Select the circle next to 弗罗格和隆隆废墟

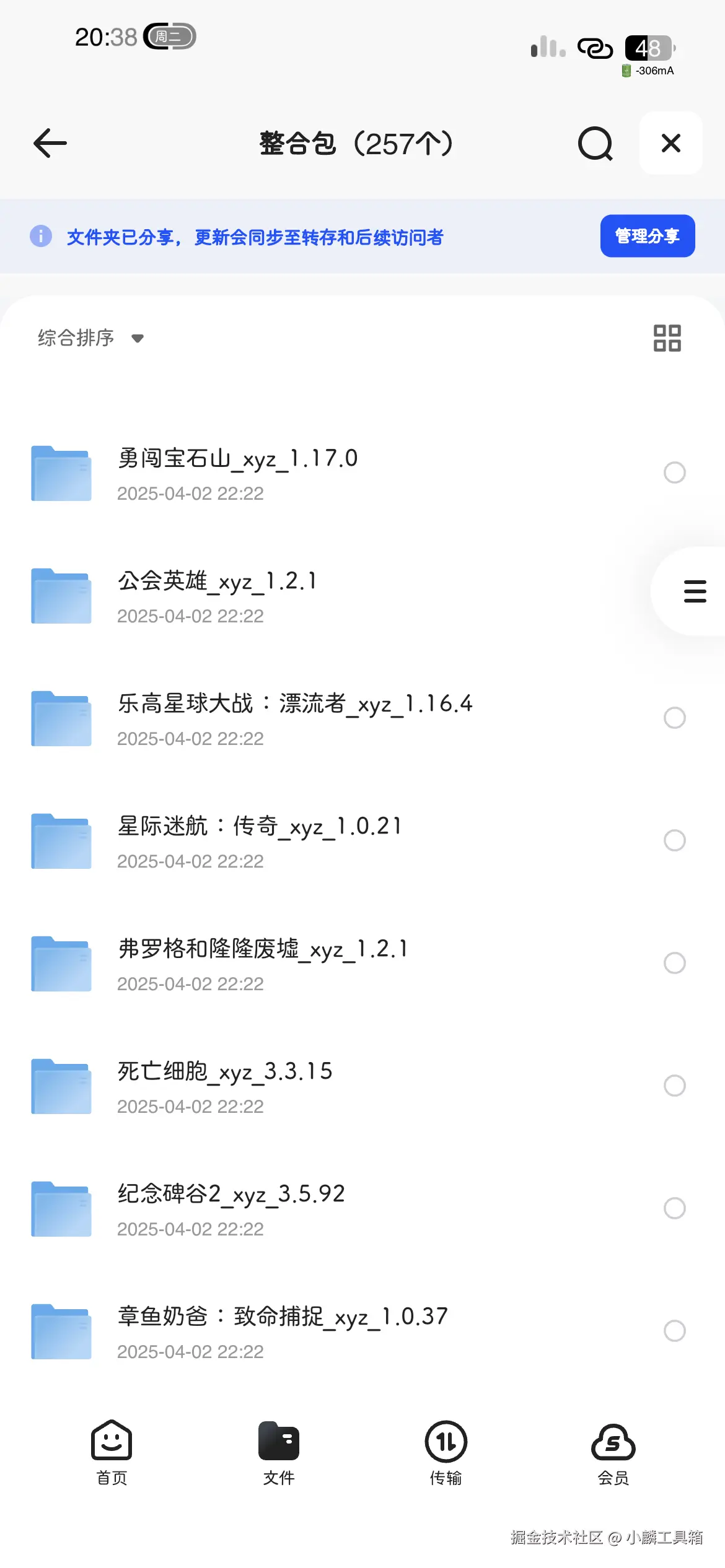[674, 964]
